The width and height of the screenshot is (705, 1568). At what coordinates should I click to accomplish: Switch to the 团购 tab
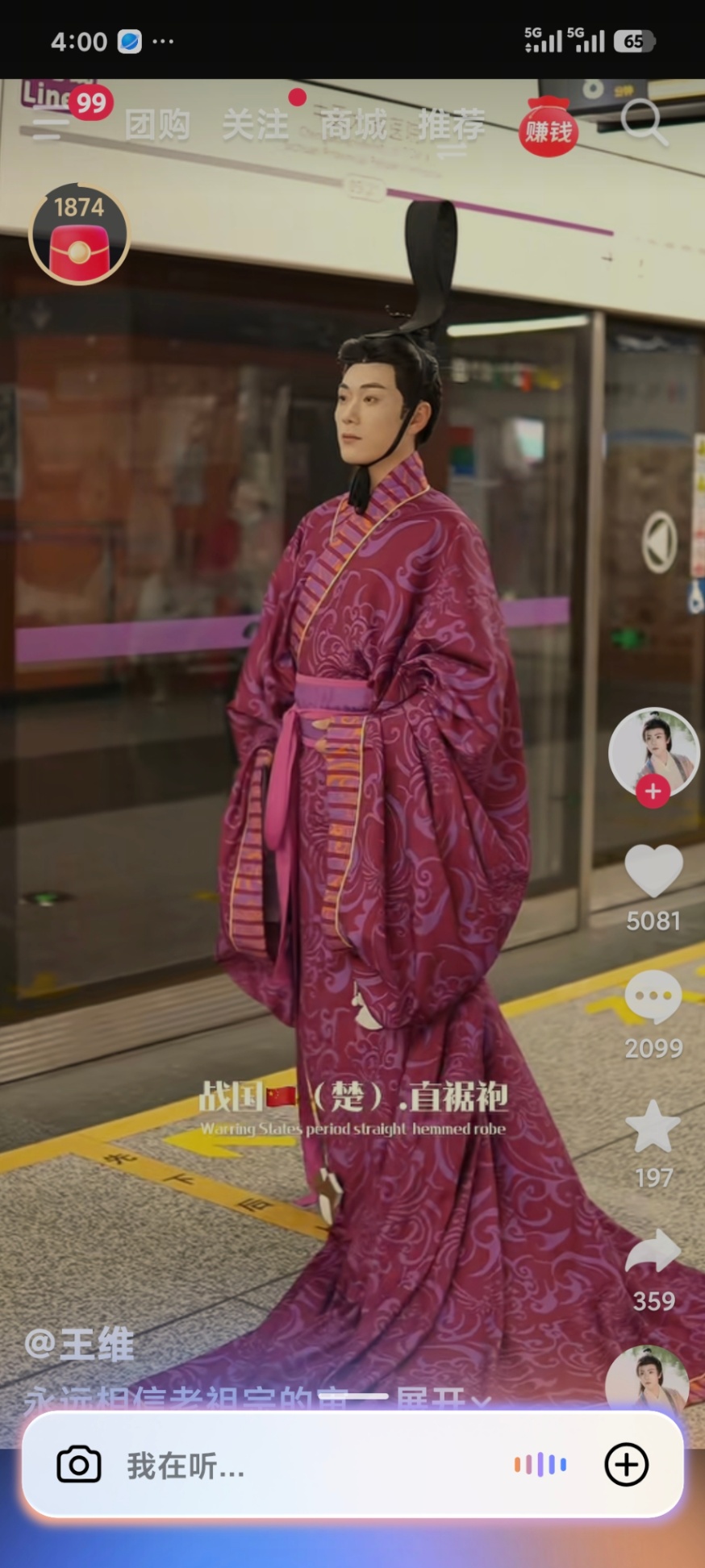pyautogui.click(x=157, y=126)
